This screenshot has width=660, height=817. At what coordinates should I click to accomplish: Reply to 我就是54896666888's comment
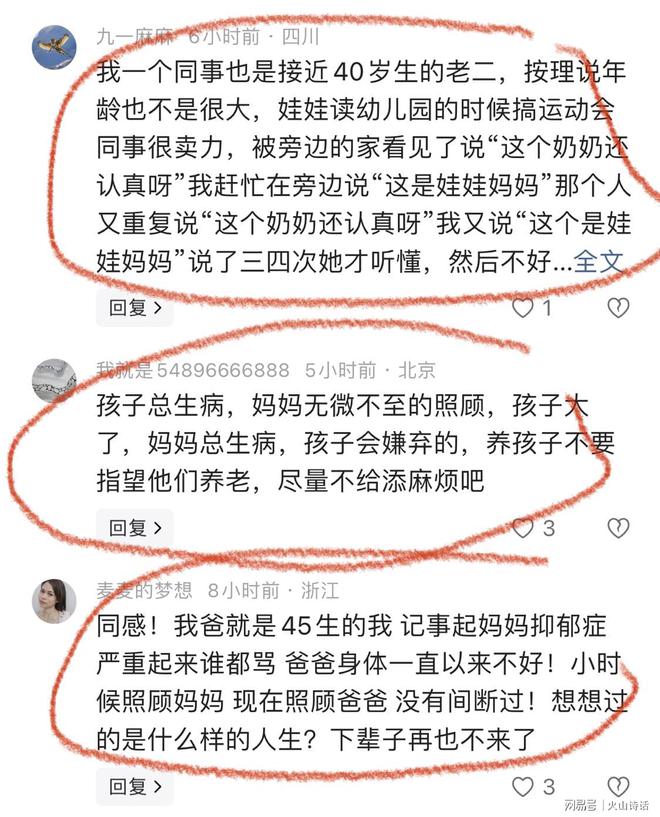(134, 528)
